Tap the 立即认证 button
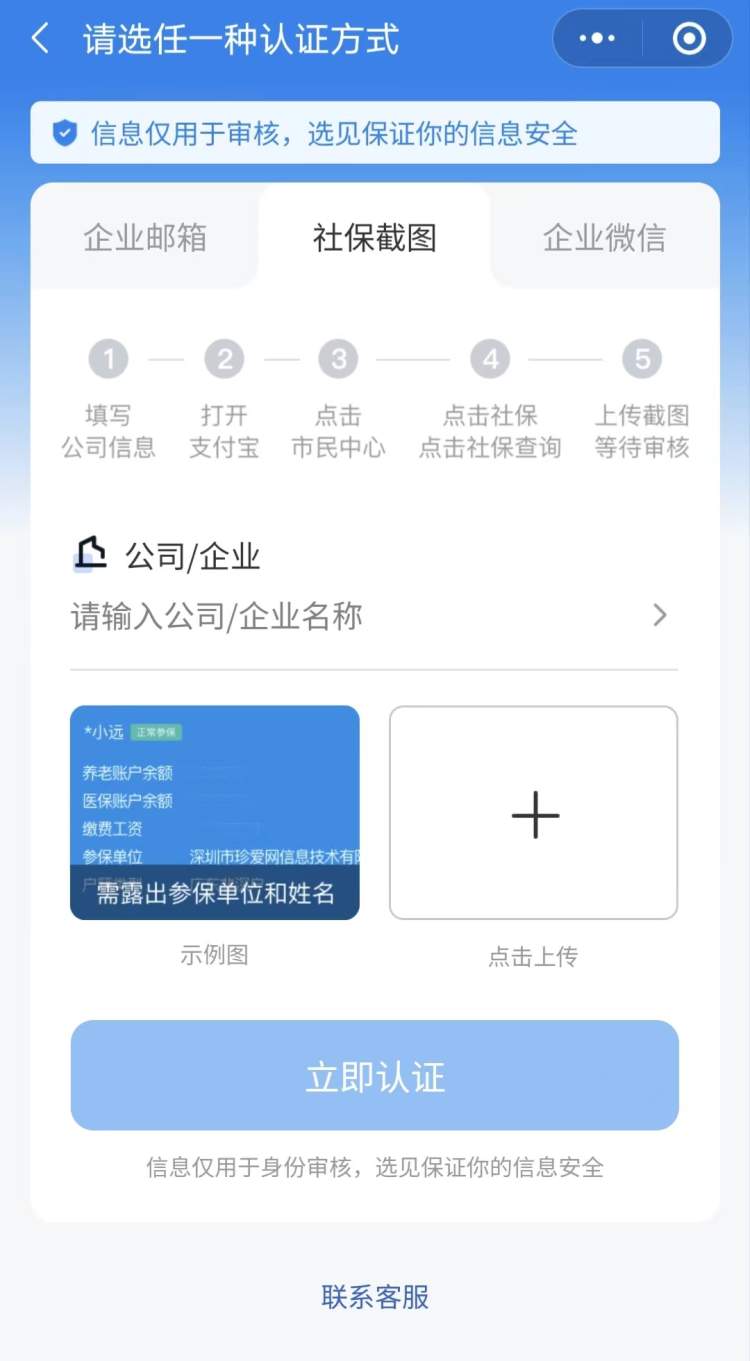 (x=375, y=1076)
